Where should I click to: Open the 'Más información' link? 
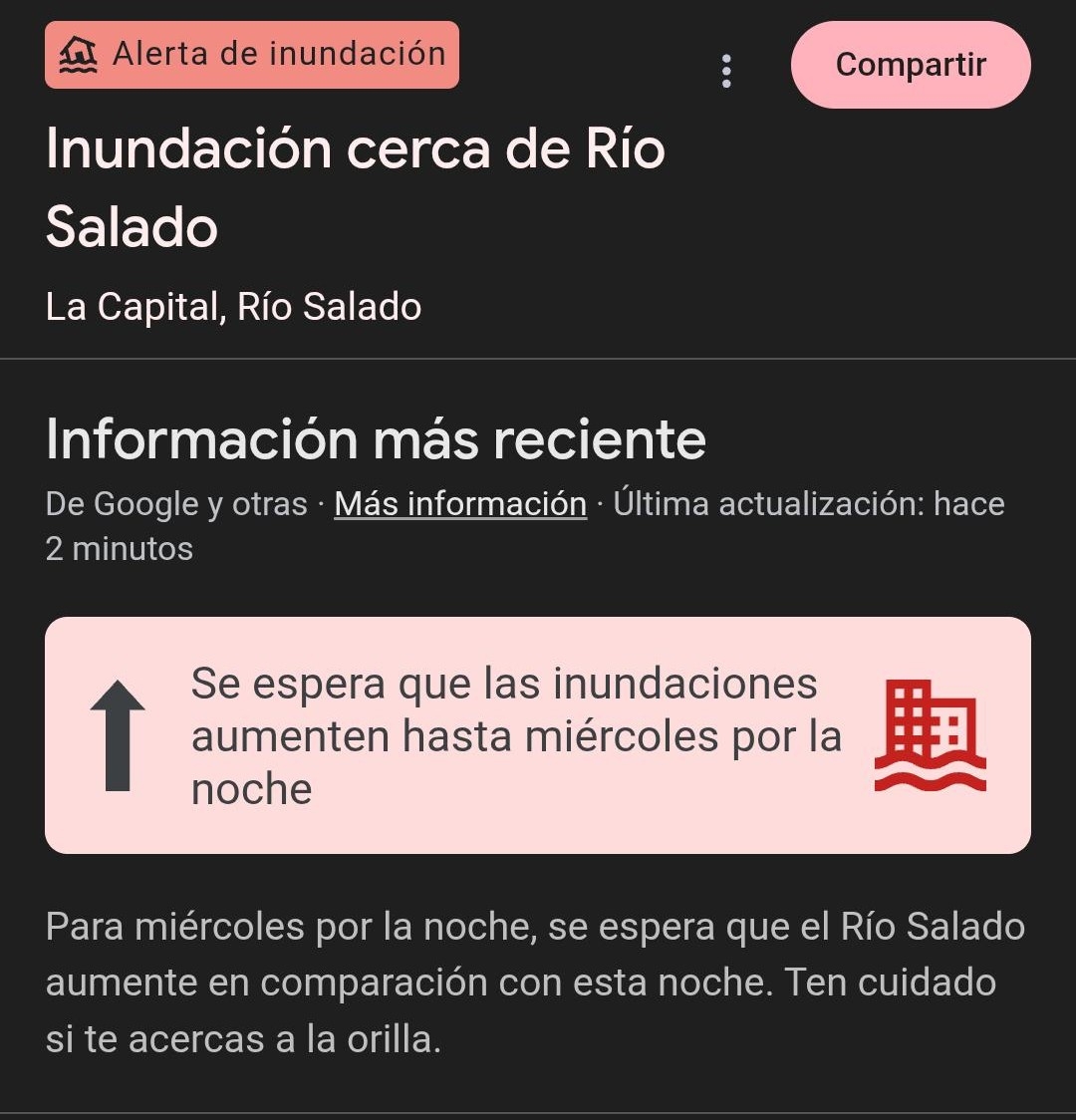pyautogui.click(x=460, y=504)
